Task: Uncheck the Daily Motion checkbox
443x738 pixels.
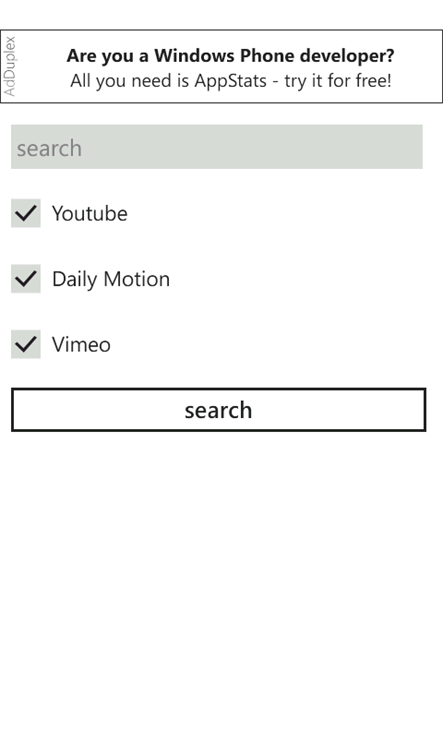Action: 26,279
